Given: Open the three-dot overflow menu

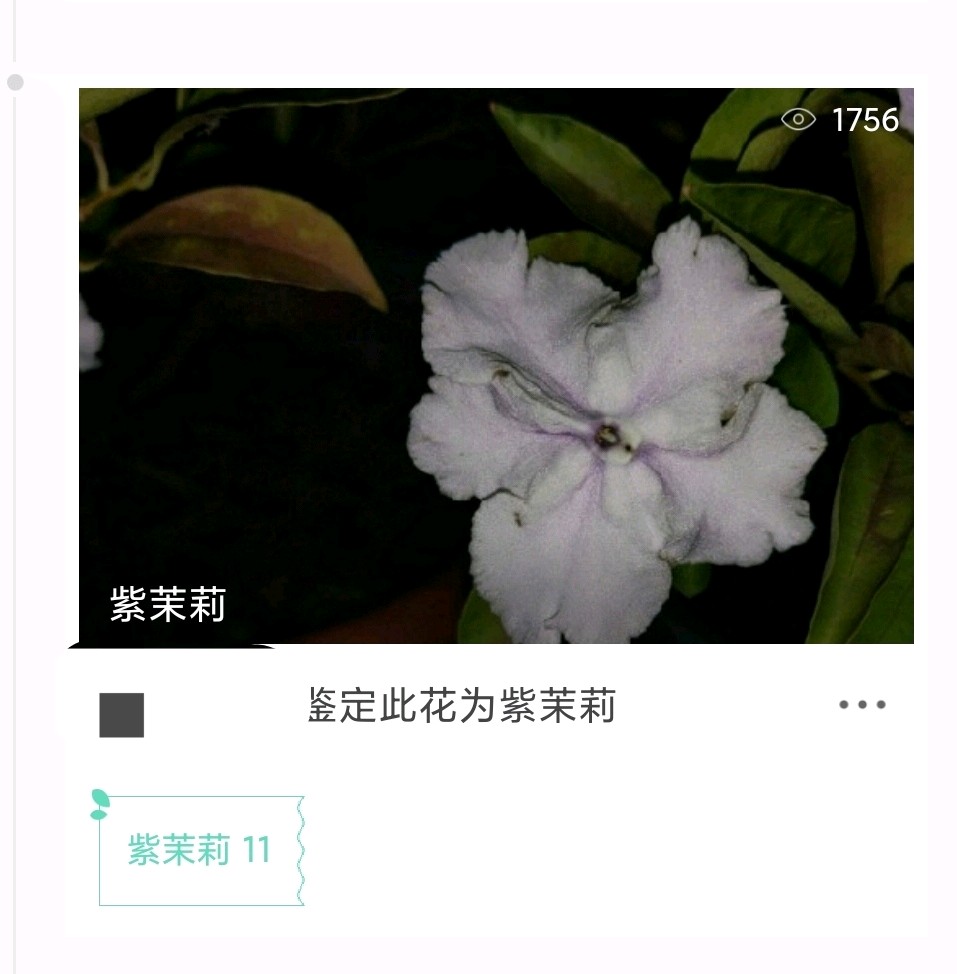Looking at the screenshot, I should [x=862, y=705].
